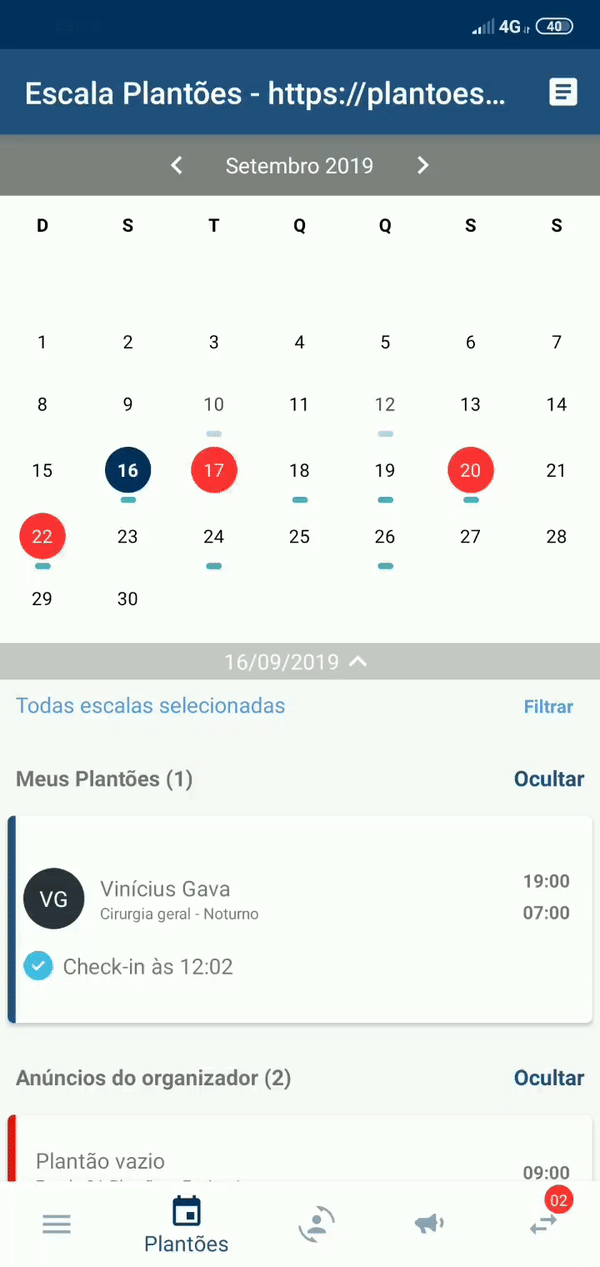
Task: Switch to the Plantões tab
Action: tap(186, 1226)
